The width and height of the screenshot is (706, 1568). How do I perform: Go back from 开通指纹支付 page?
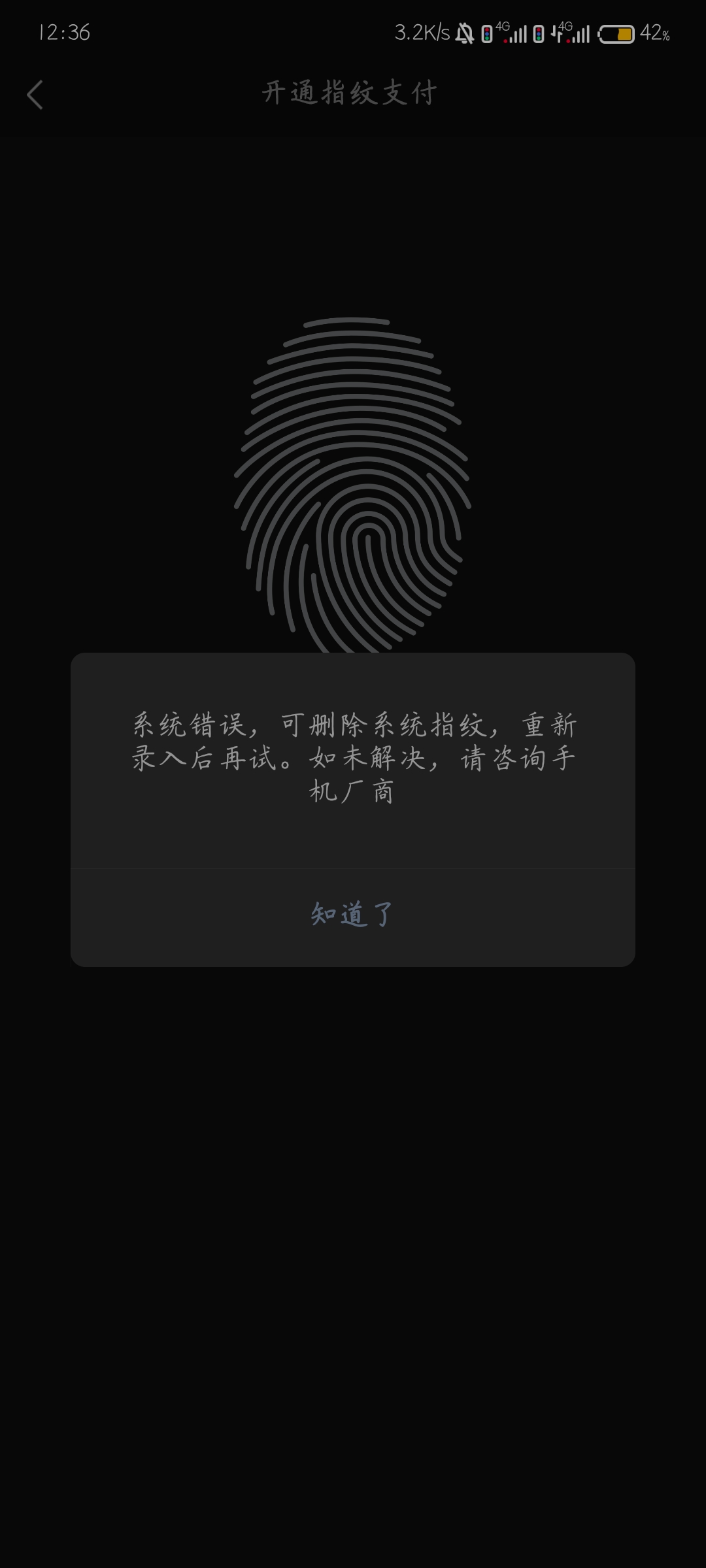click(35, 95)
